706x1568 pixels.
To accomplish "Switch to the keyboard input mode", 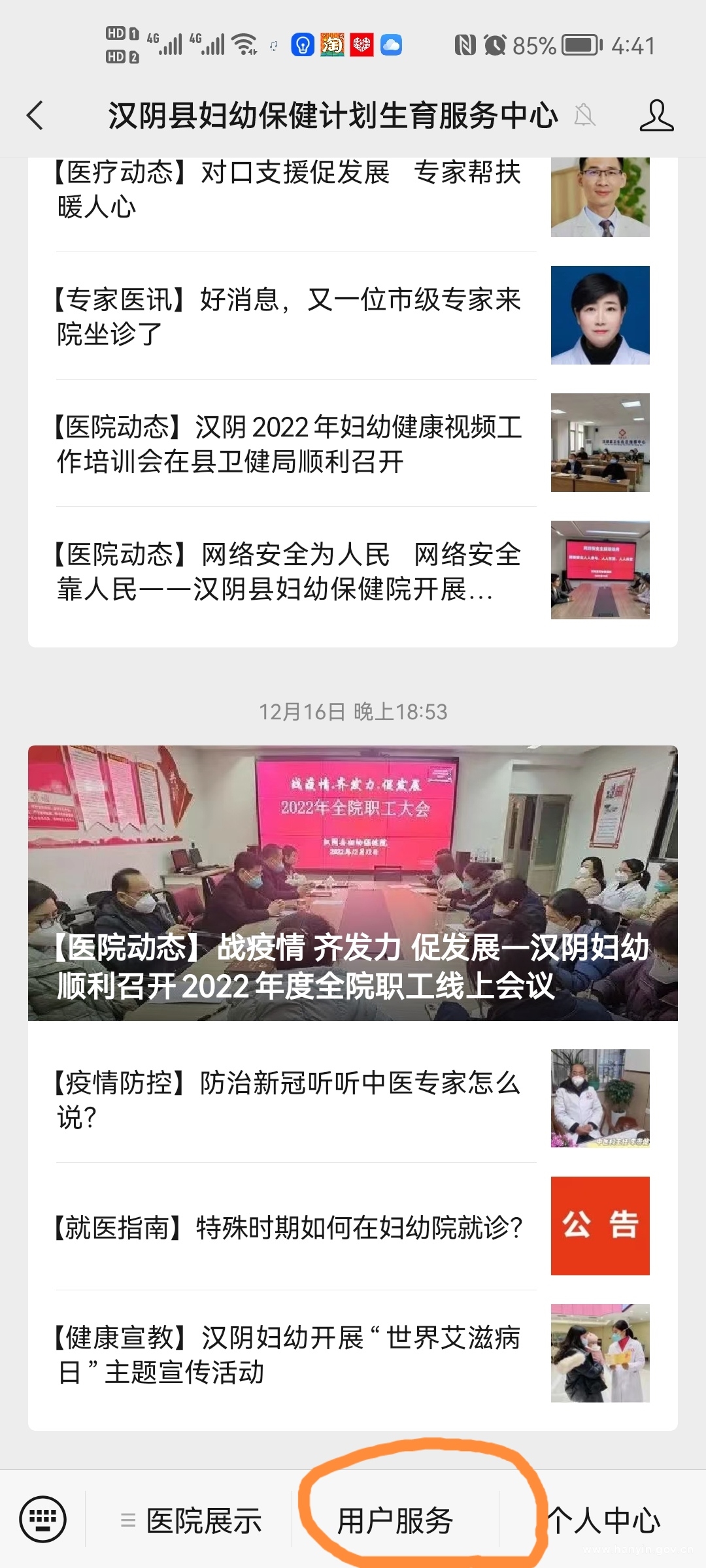I will point(43,1520).
